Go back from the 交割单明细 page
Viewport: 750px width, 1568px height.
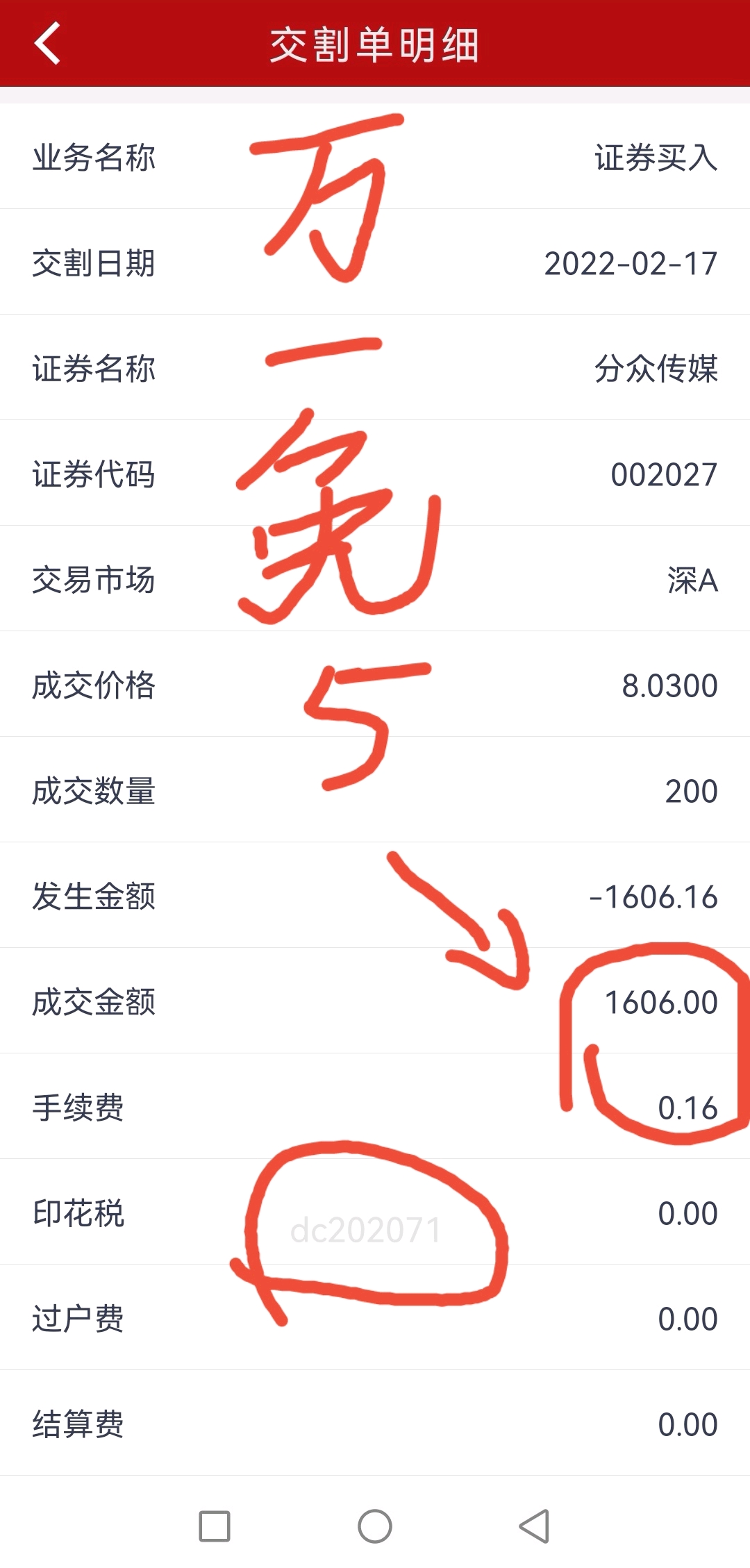tap(47, 43)
